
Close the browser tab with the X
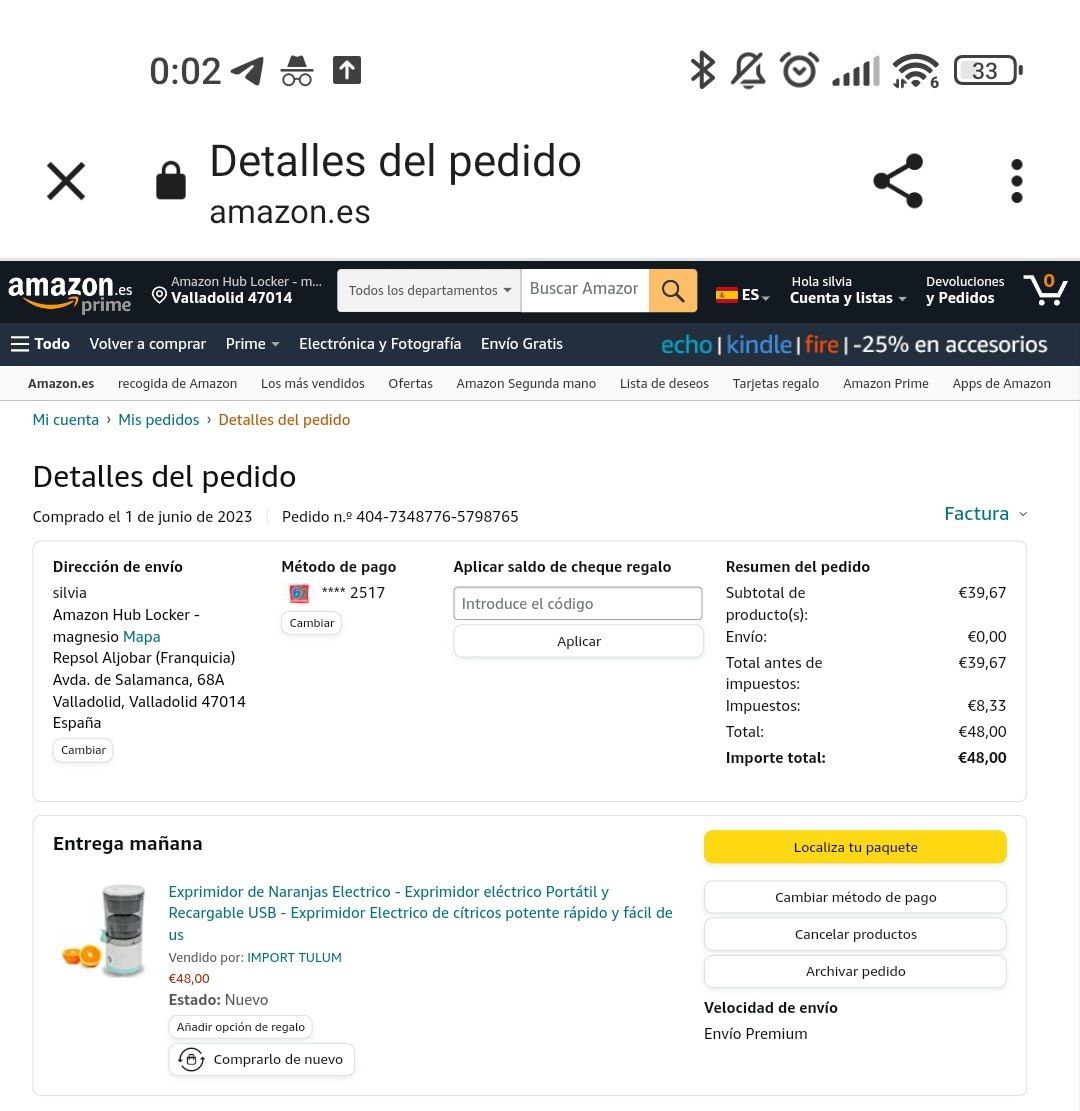66,182
